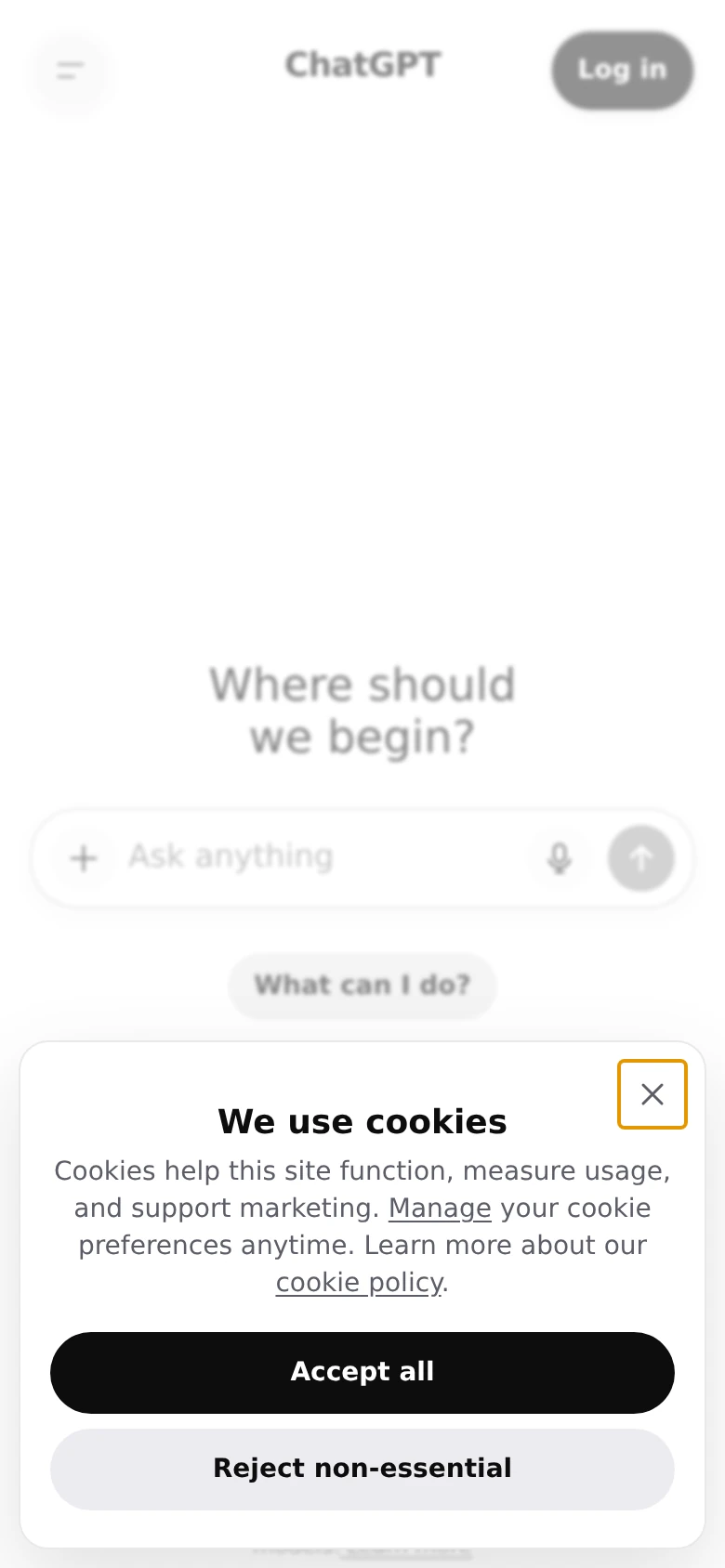Open the sidebar menu button
This screenshot has height=1568, width=725.
pos(71,71)
